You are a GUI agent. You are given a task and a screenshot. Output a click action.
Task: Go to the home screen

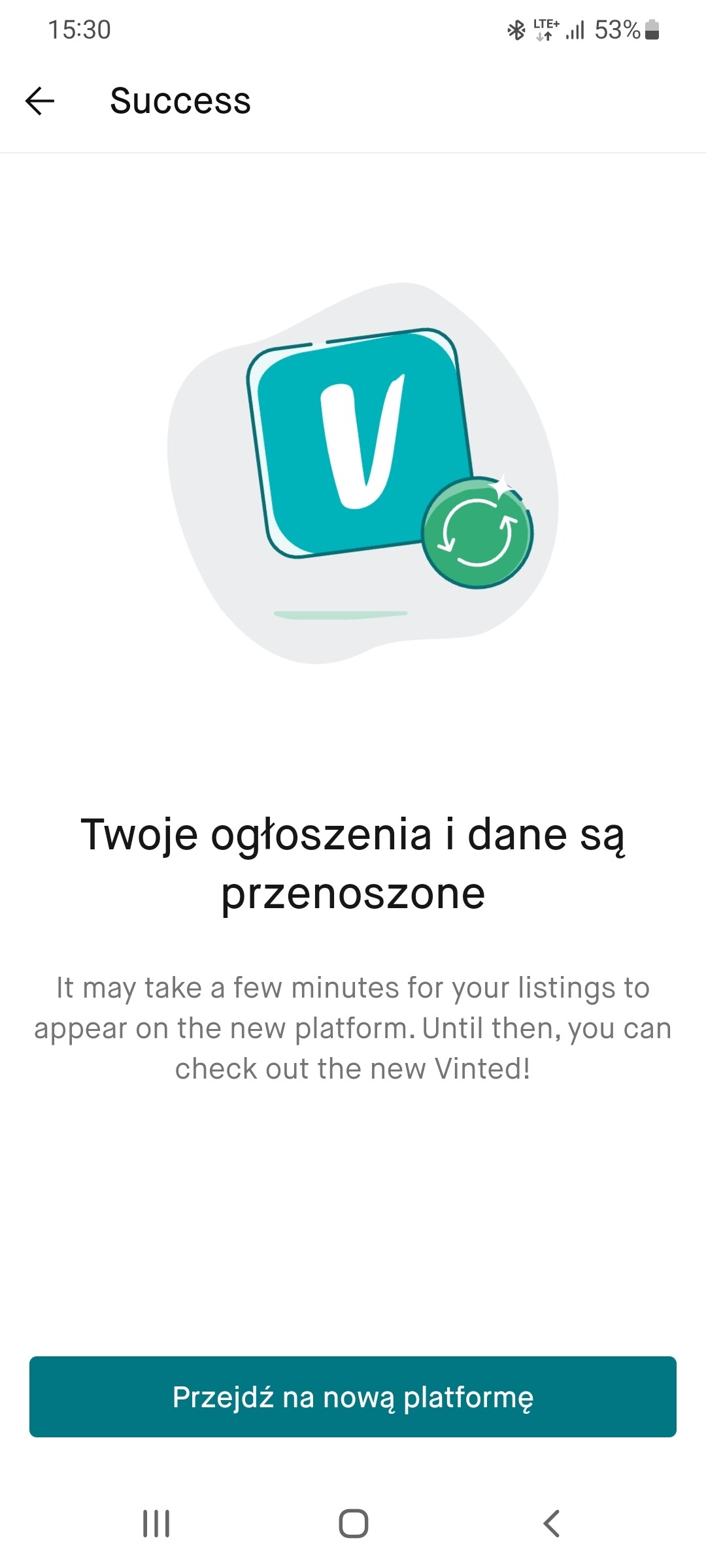[353, 1524]
